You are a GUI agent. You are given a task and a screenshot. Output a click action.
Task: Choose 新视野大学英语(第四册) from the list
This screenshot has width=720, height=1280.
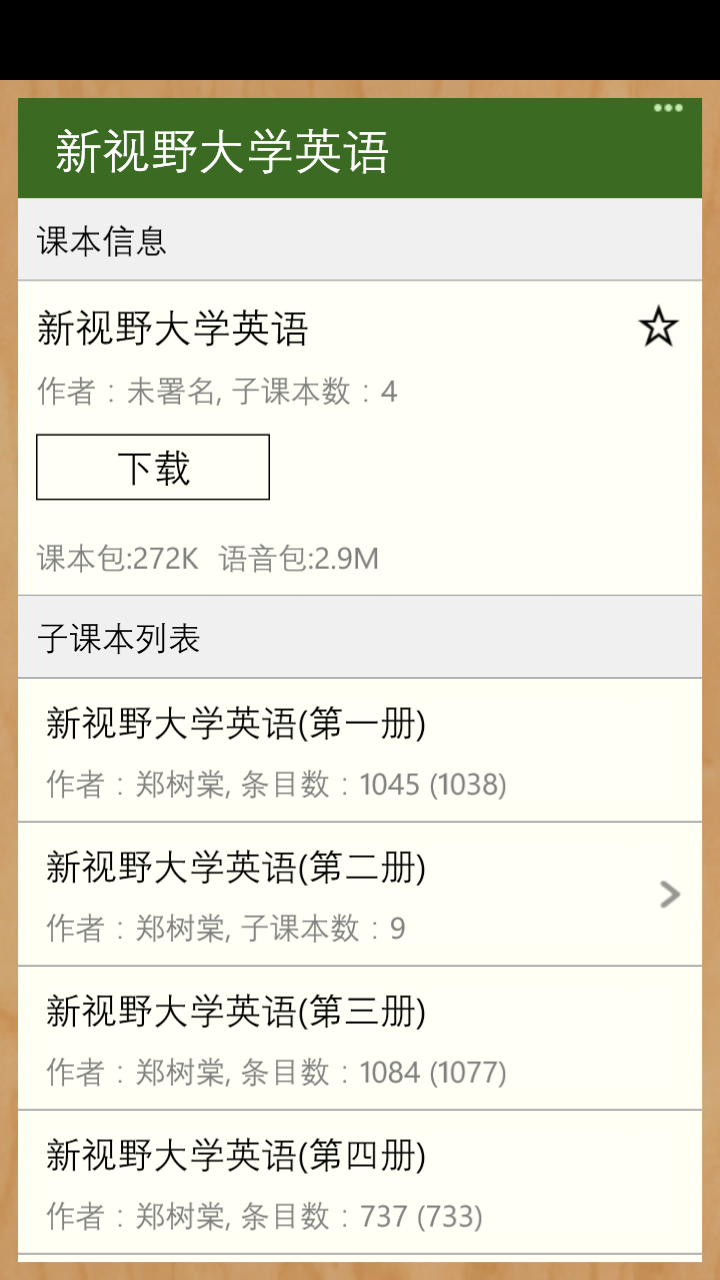(x=359, y=1183)
